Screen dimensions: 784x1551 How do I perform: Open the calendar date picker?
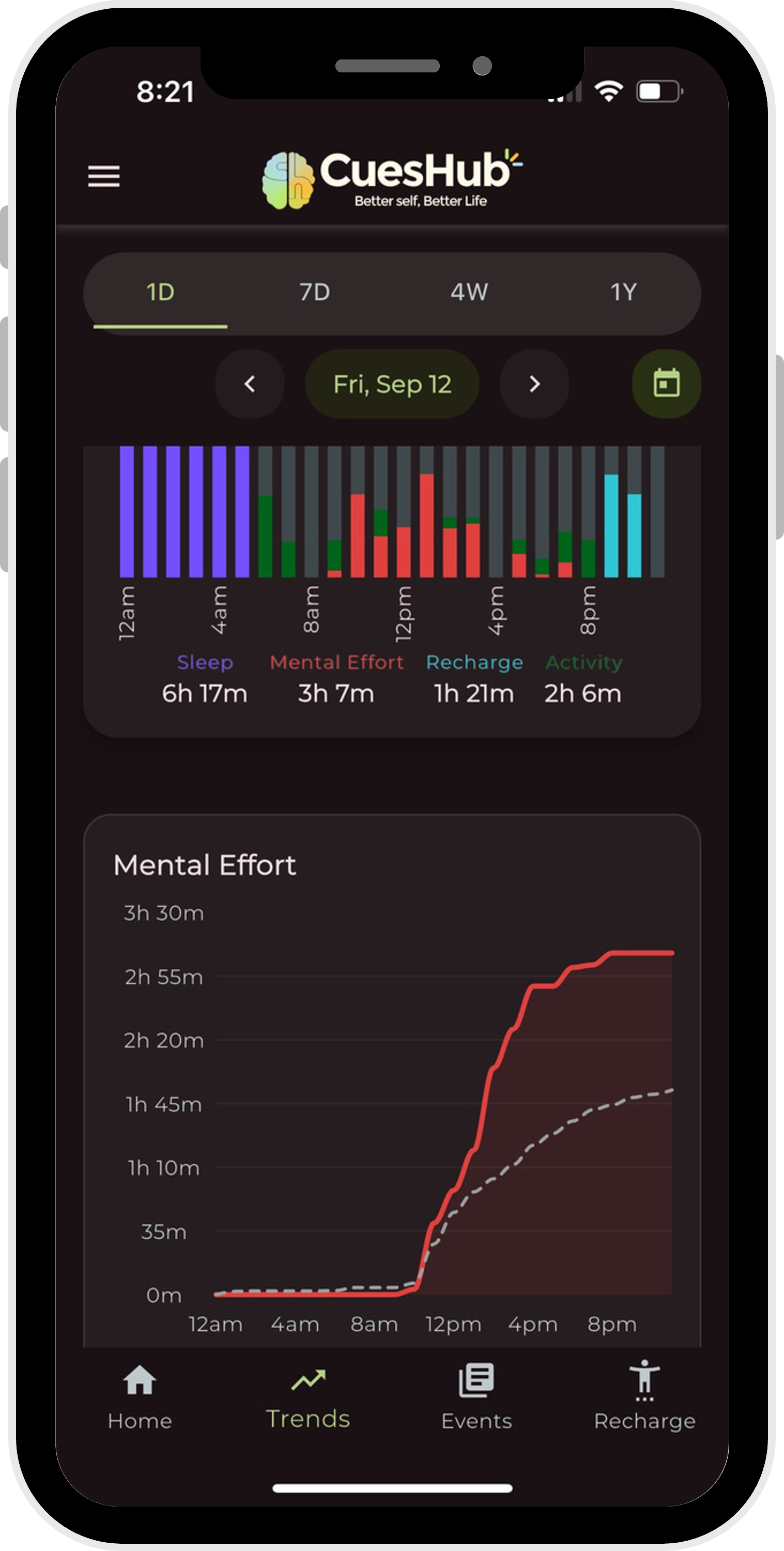click(x=666, y=384)
